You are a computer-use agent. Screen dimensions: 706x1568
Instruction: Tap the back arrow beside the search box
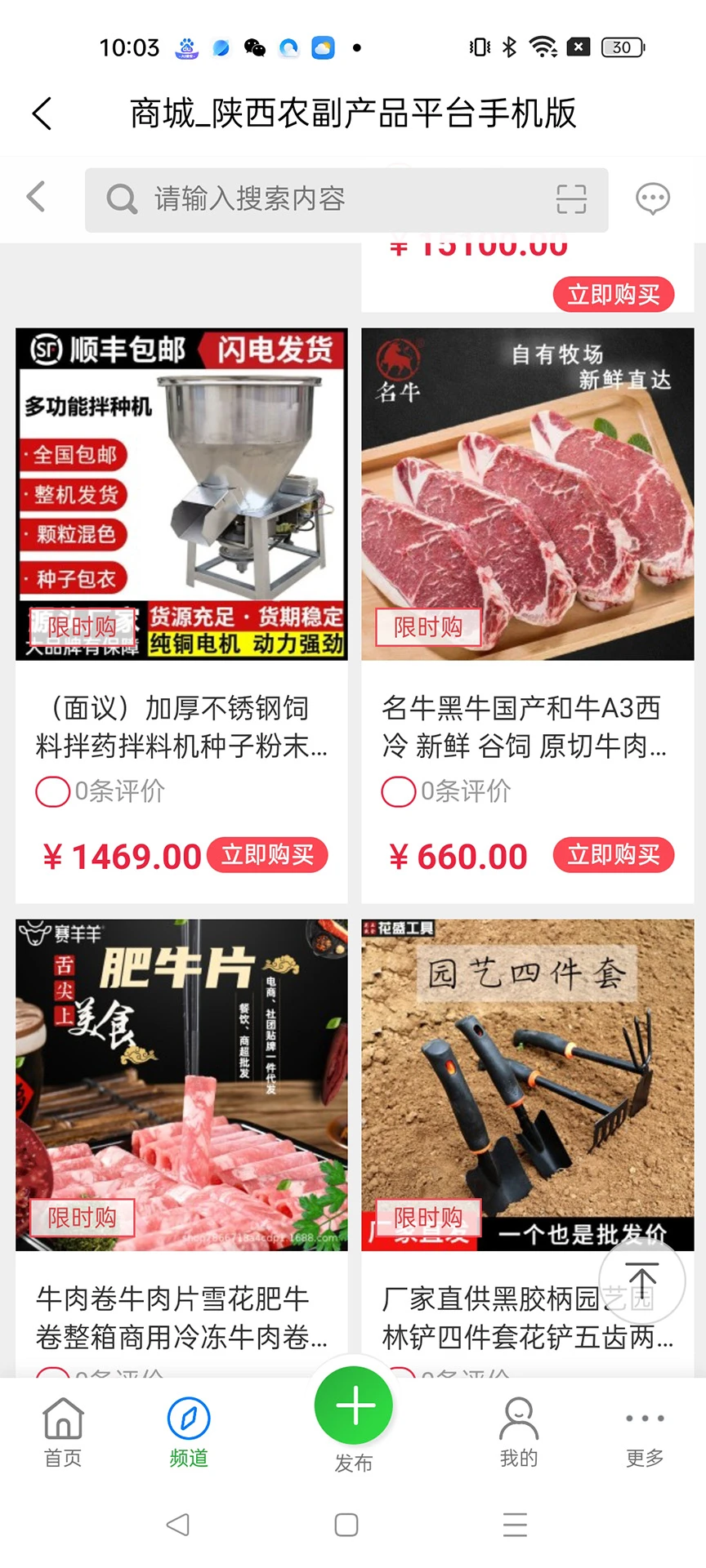coord(36,198)
